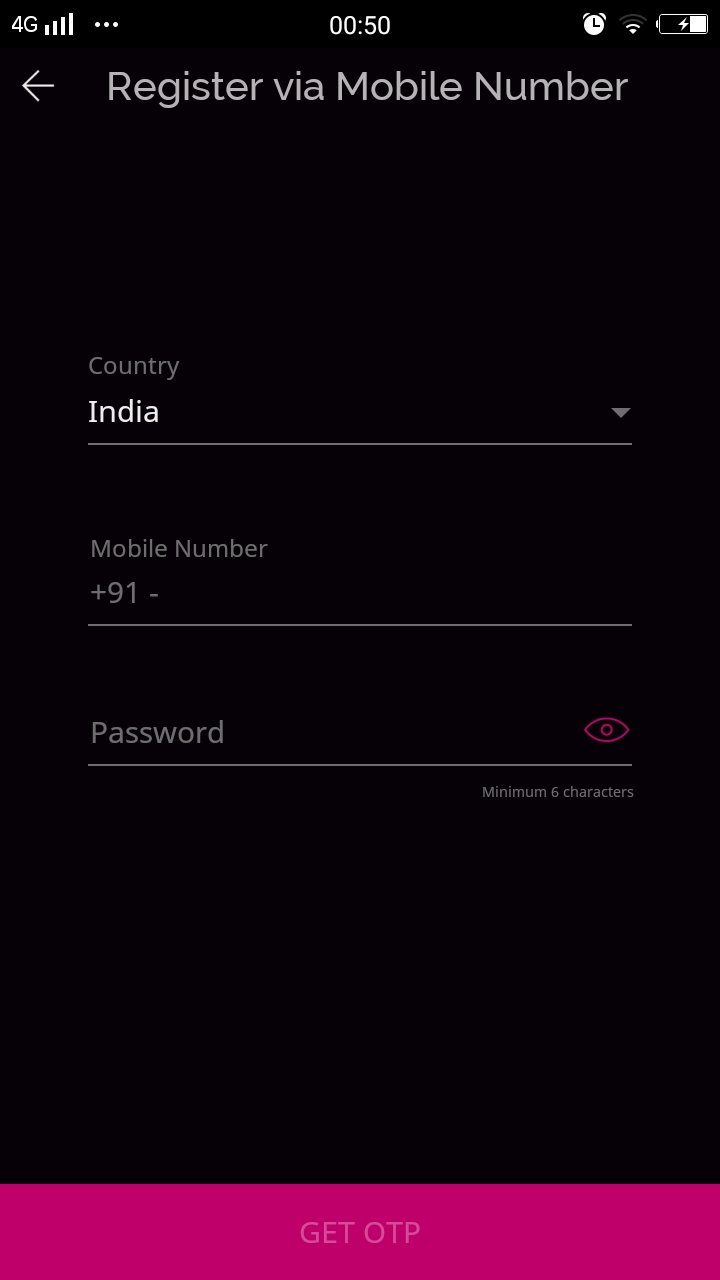This screenshot has width=720, height=1280.
Task: Go back using the arrow icon
Action: click(x=38, y=86)
